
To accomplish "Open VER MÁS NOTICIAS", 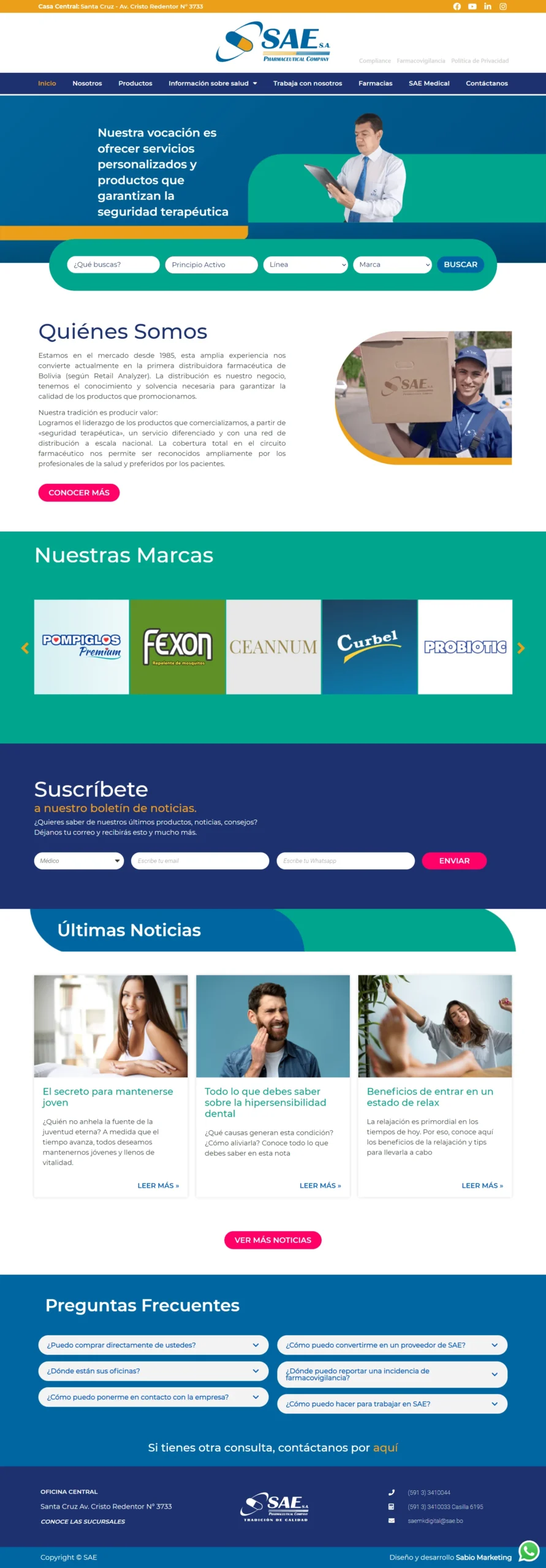I will point(273,1240).
